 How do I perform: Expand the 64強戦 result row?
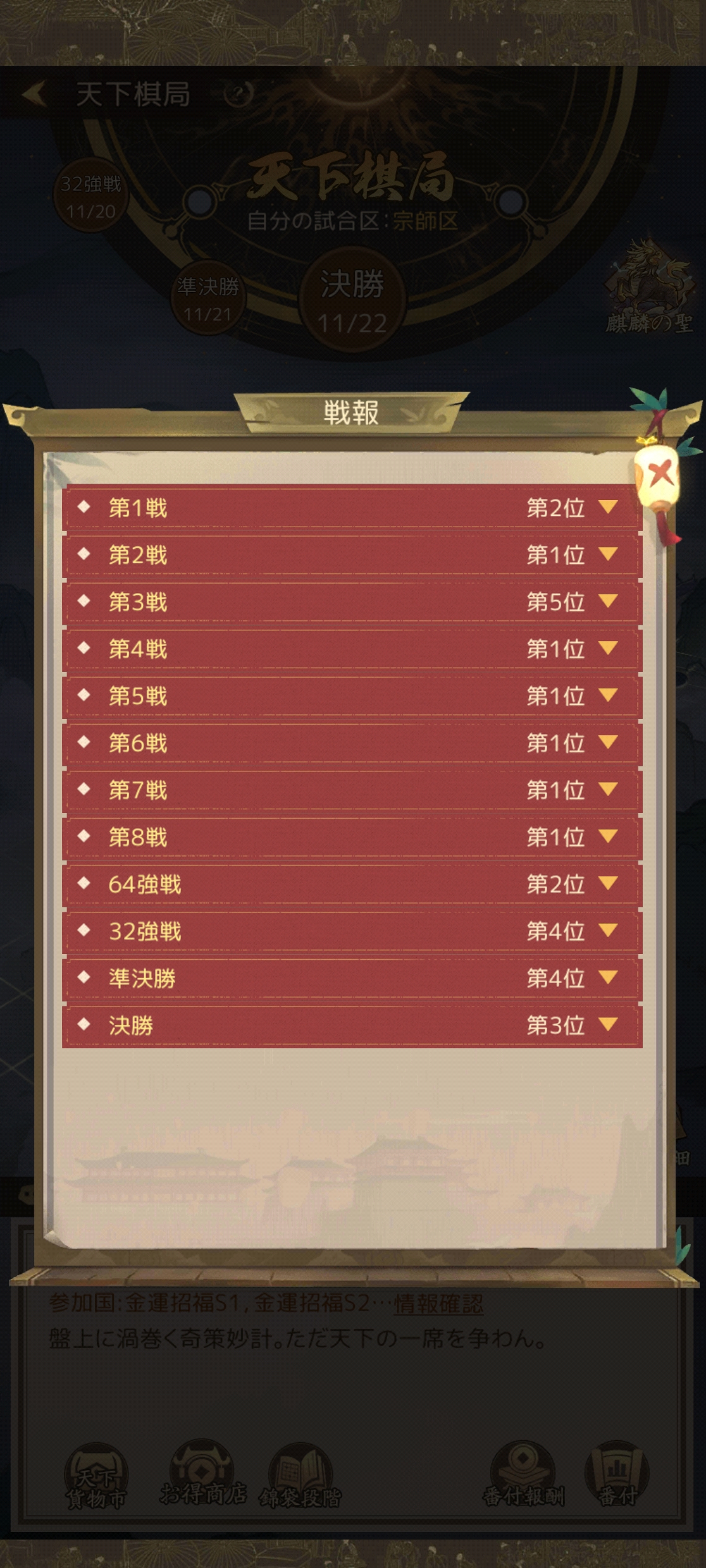tap(607, 883)
